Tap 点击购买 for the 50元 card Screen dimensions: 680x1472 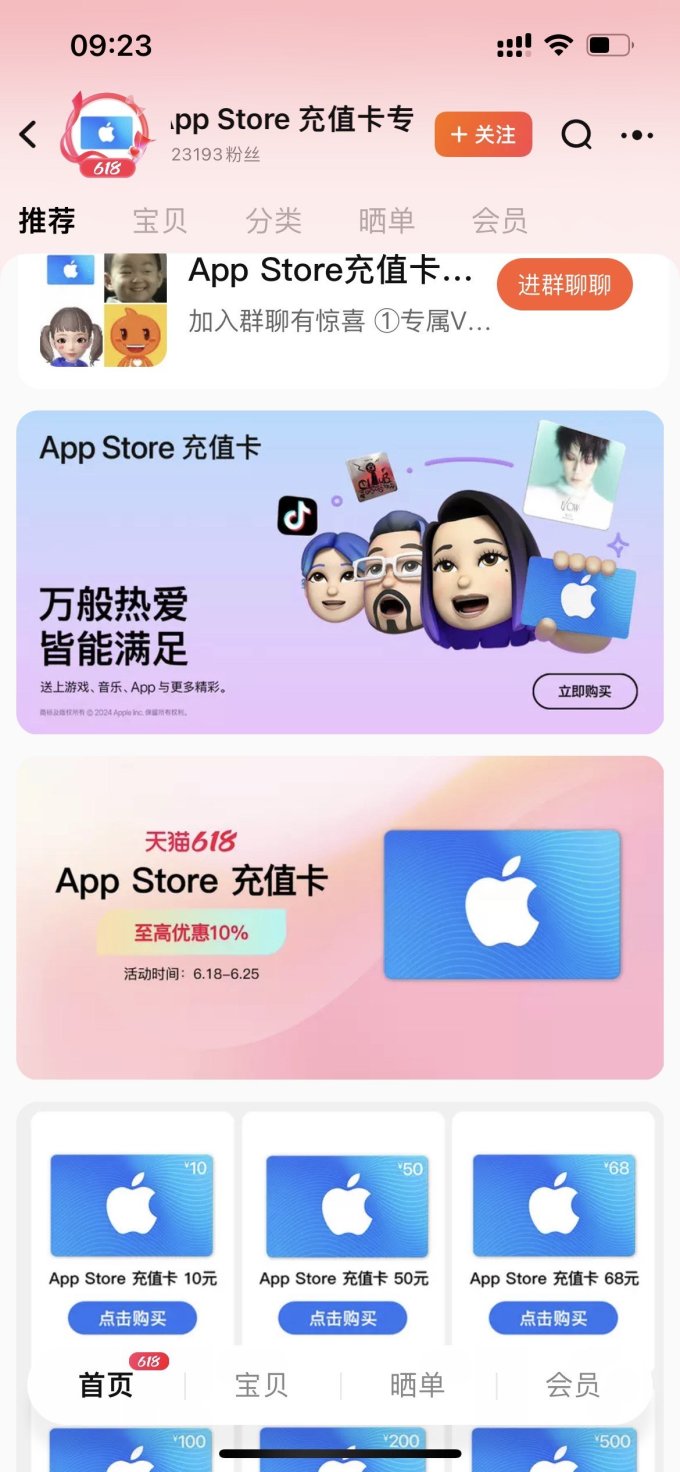(x=343, y=1318)
